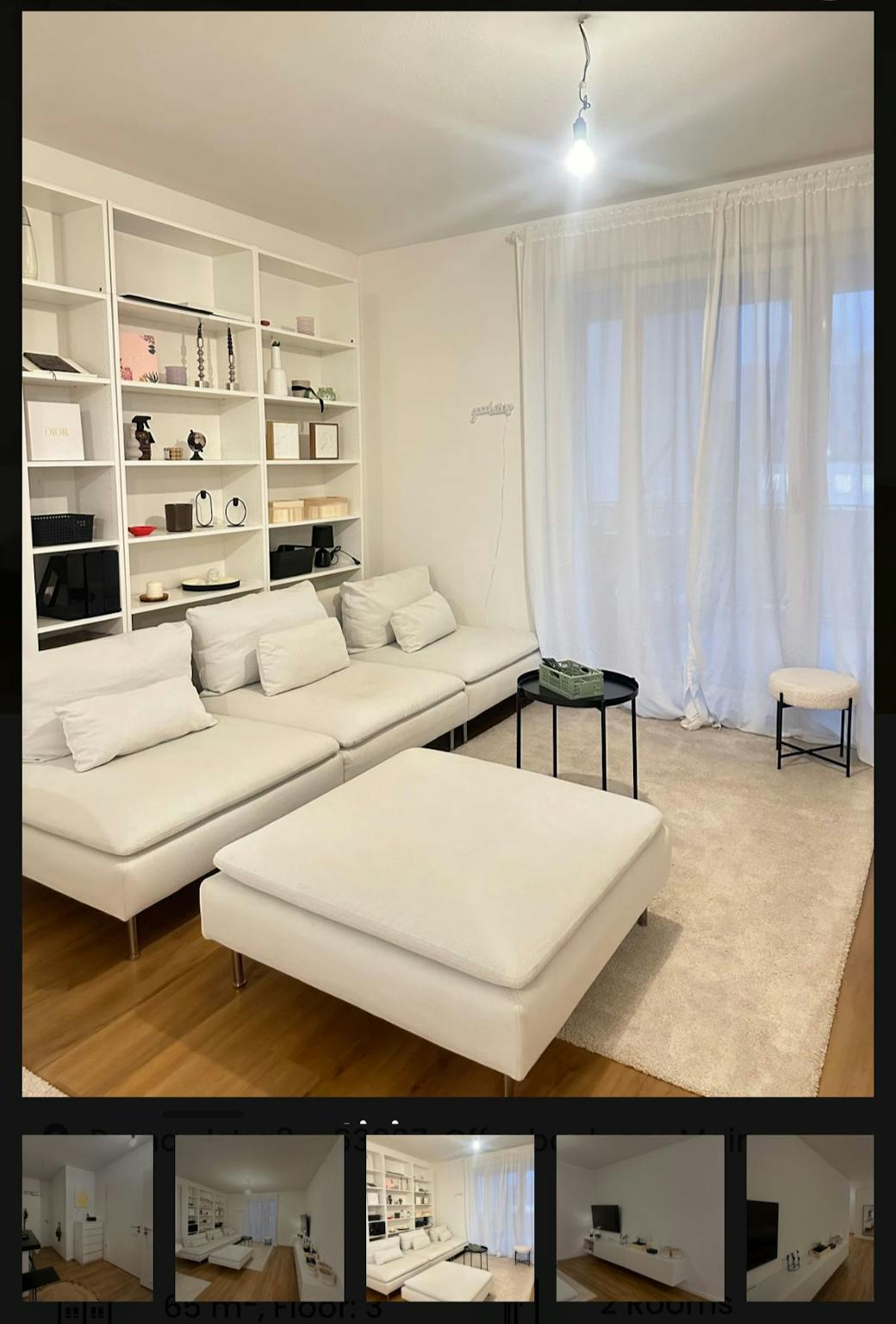The width and height of the screenshot is (896, 1324).
Task: Open the hallway photo thumbnail
Action: [x=87, y=1217]
